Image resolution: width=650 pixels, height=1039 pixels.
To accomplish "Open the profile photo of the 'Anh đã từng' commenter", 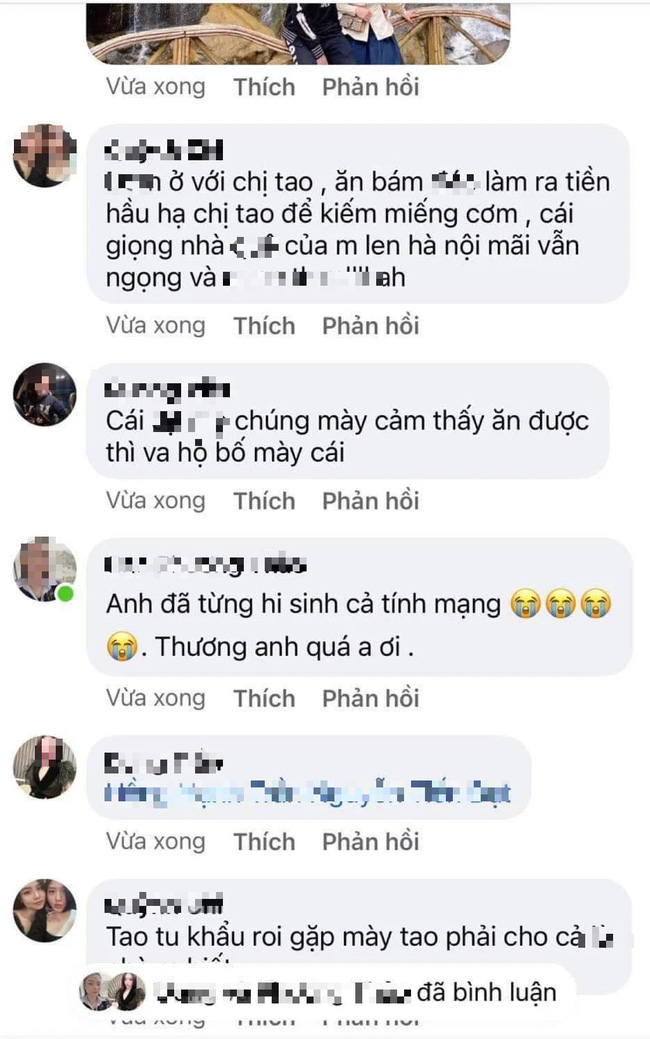I will coord(44,569).
